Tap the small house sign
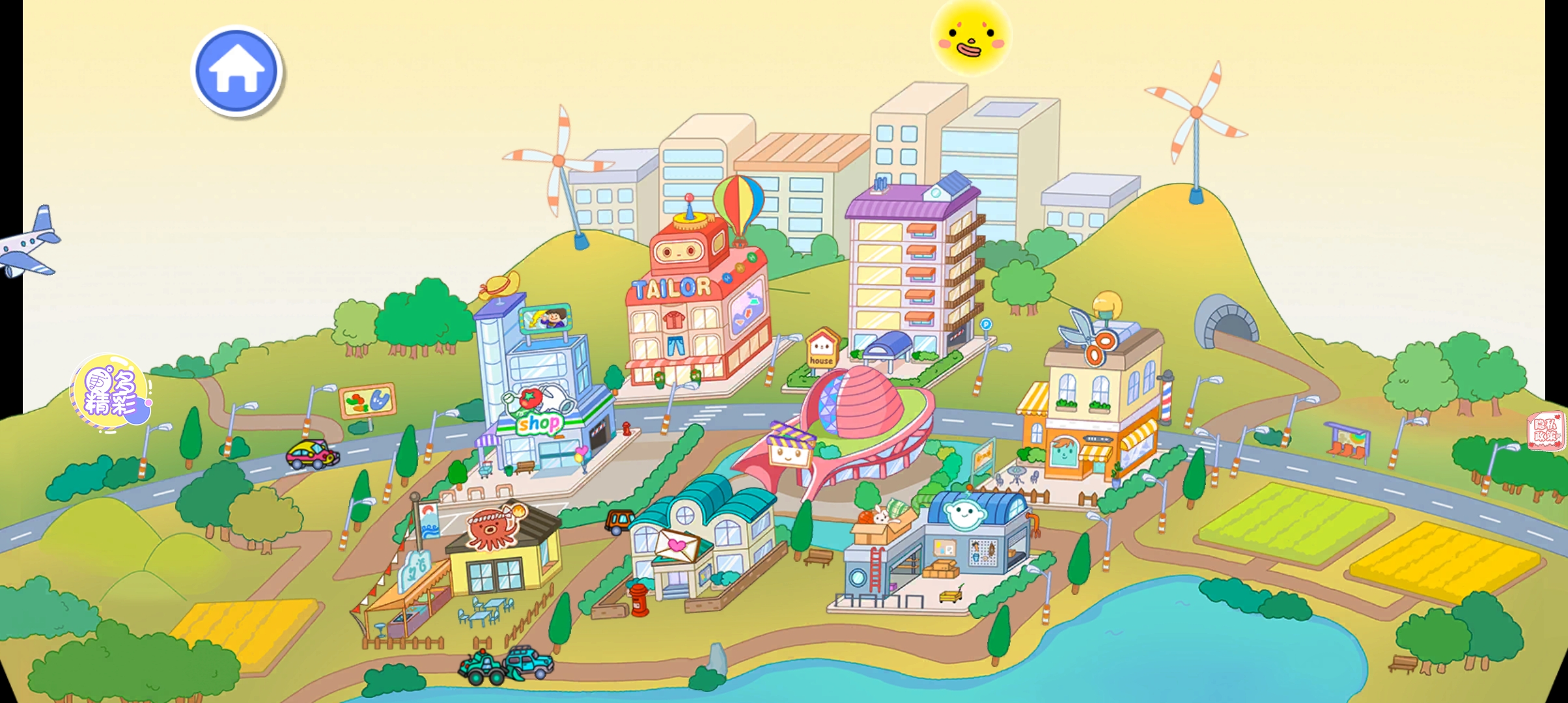 pos(822,350)
